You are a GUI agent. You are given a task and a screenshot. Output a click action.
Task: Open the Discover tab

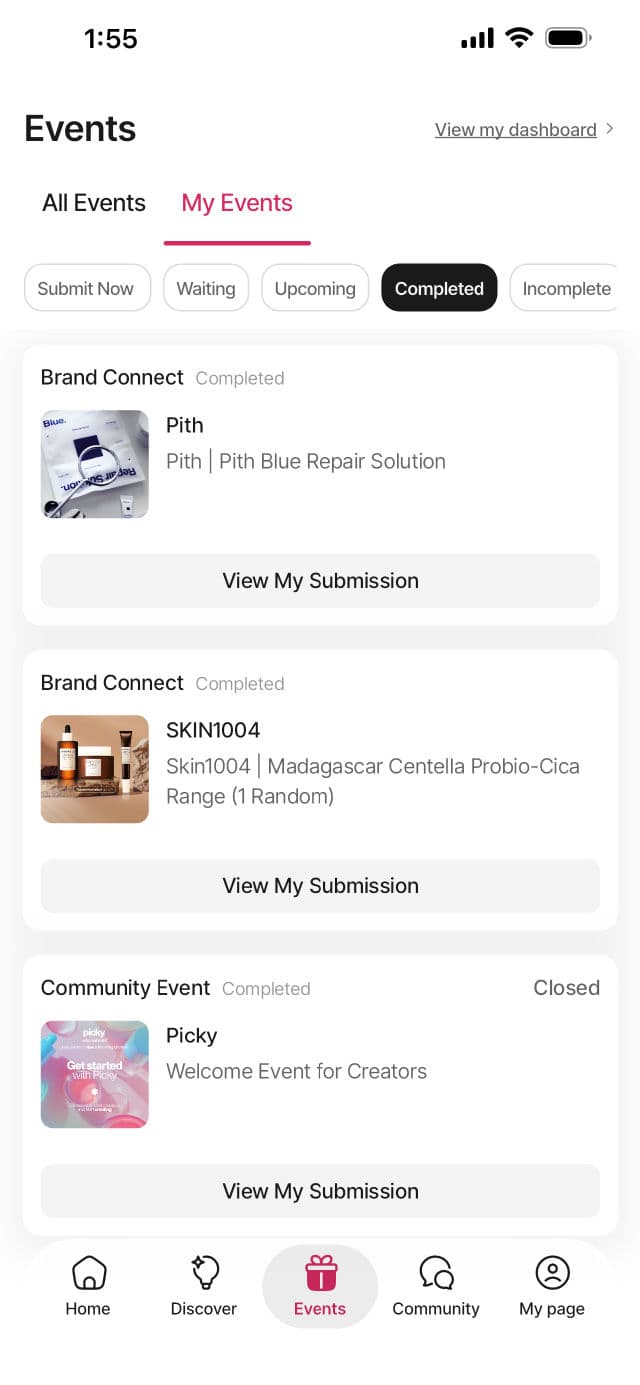click(204, 1287)
